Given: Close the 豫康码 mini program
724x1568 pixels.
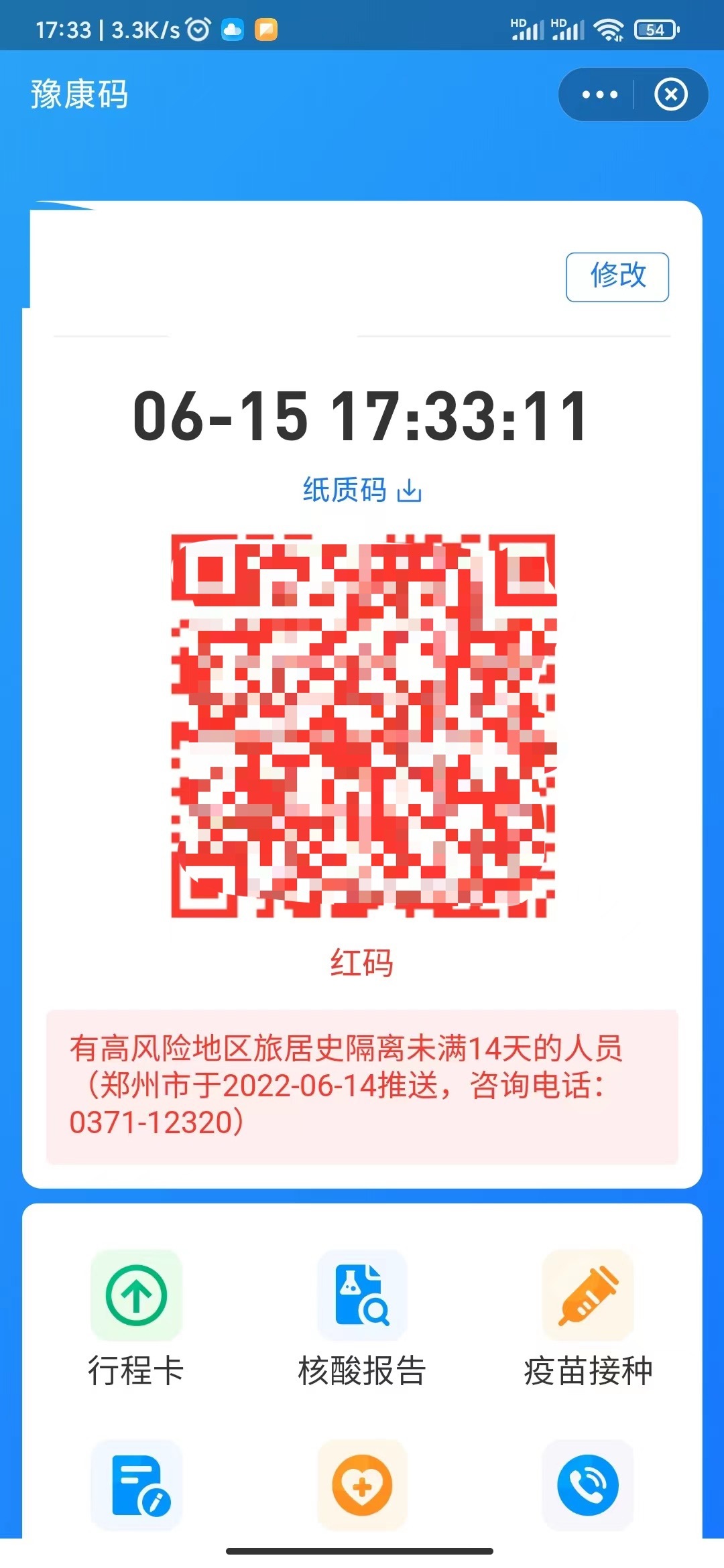Looking at the screenshot, I should (670, 95).
